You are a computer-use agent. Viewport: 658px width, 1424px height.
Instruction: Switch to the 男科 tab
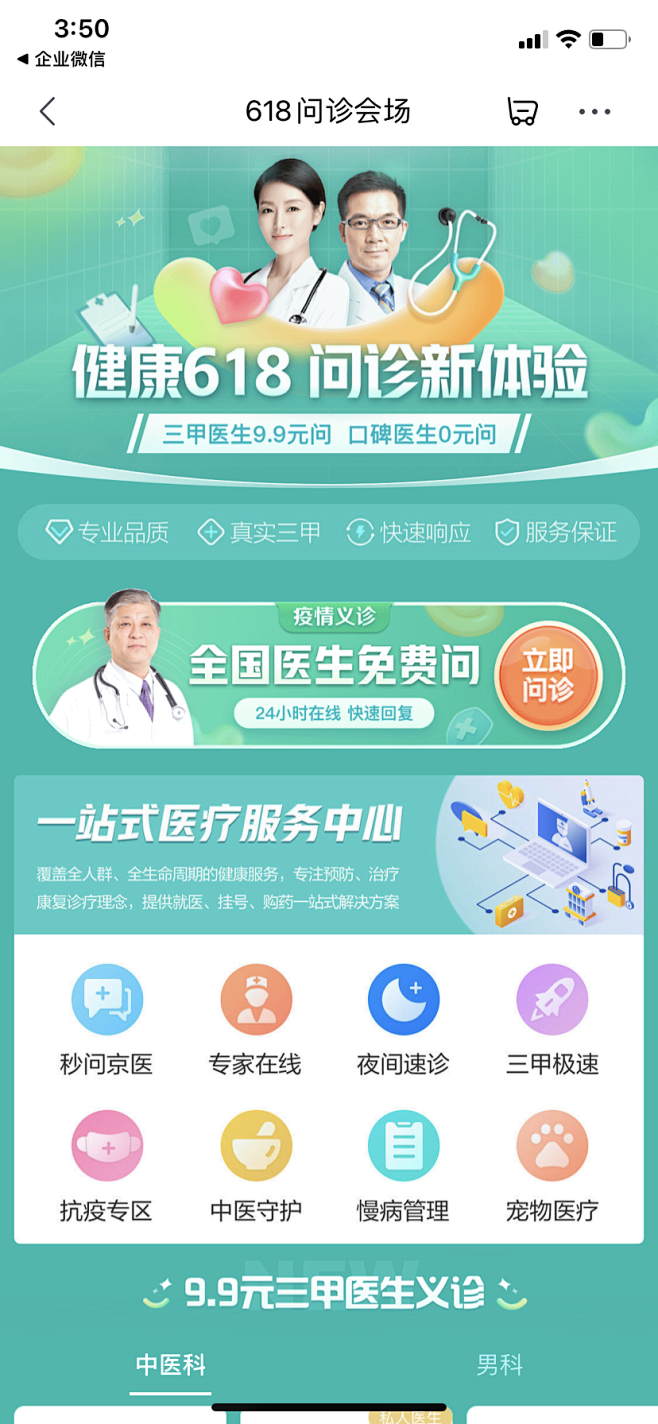[499, 1365]
